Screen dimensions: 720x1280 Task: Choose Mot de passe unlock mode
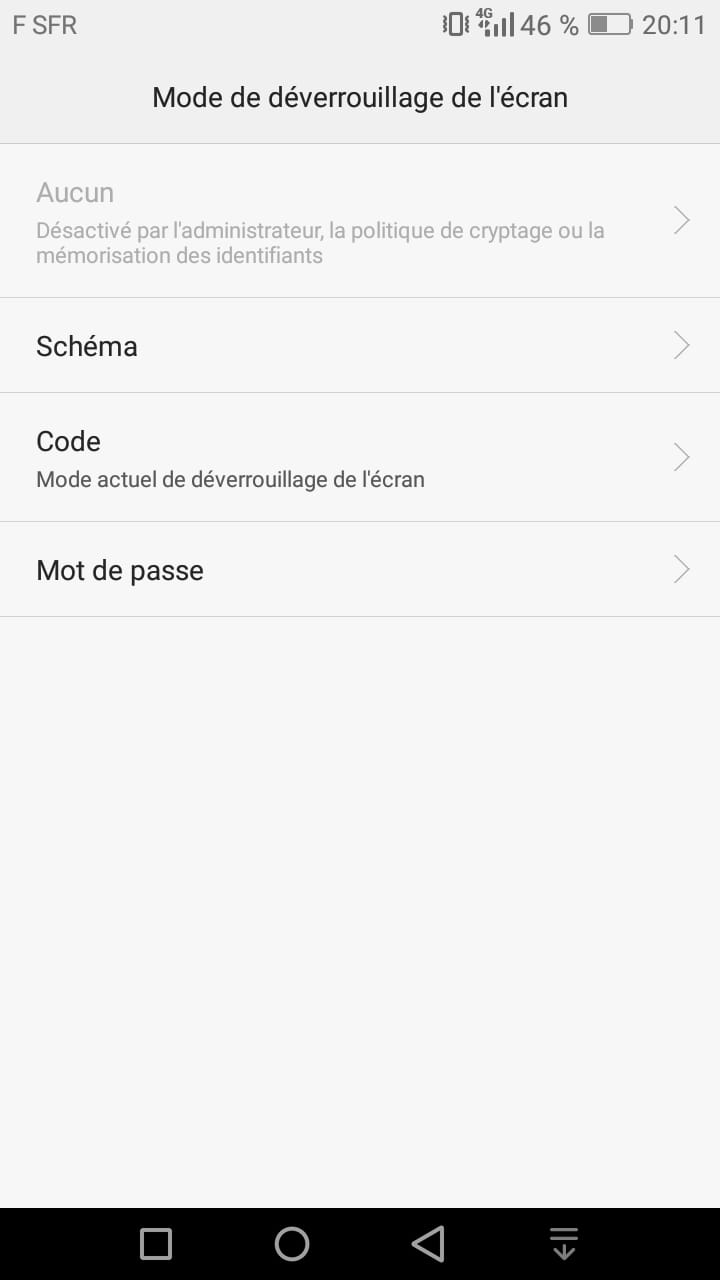[x=360, y=569]
